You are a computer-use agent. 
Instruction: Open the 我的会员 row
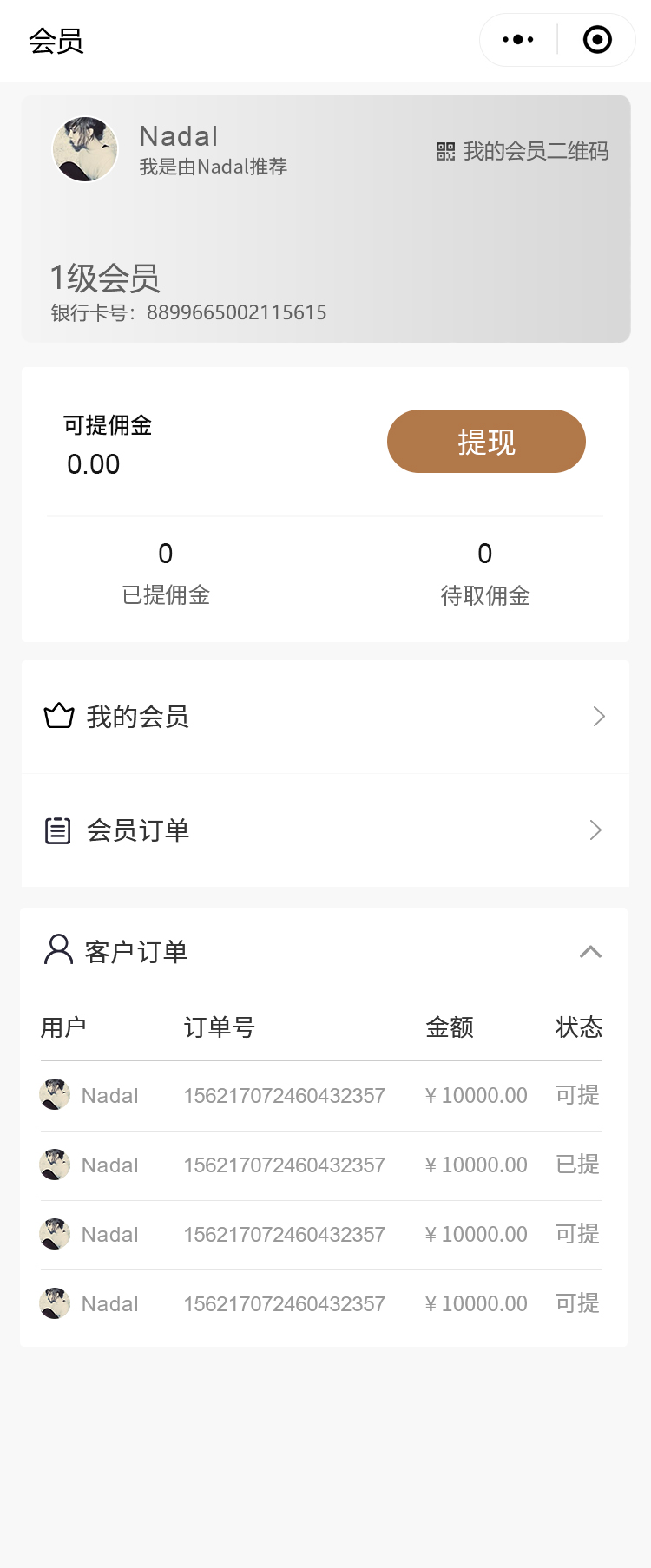click(325, 717)
